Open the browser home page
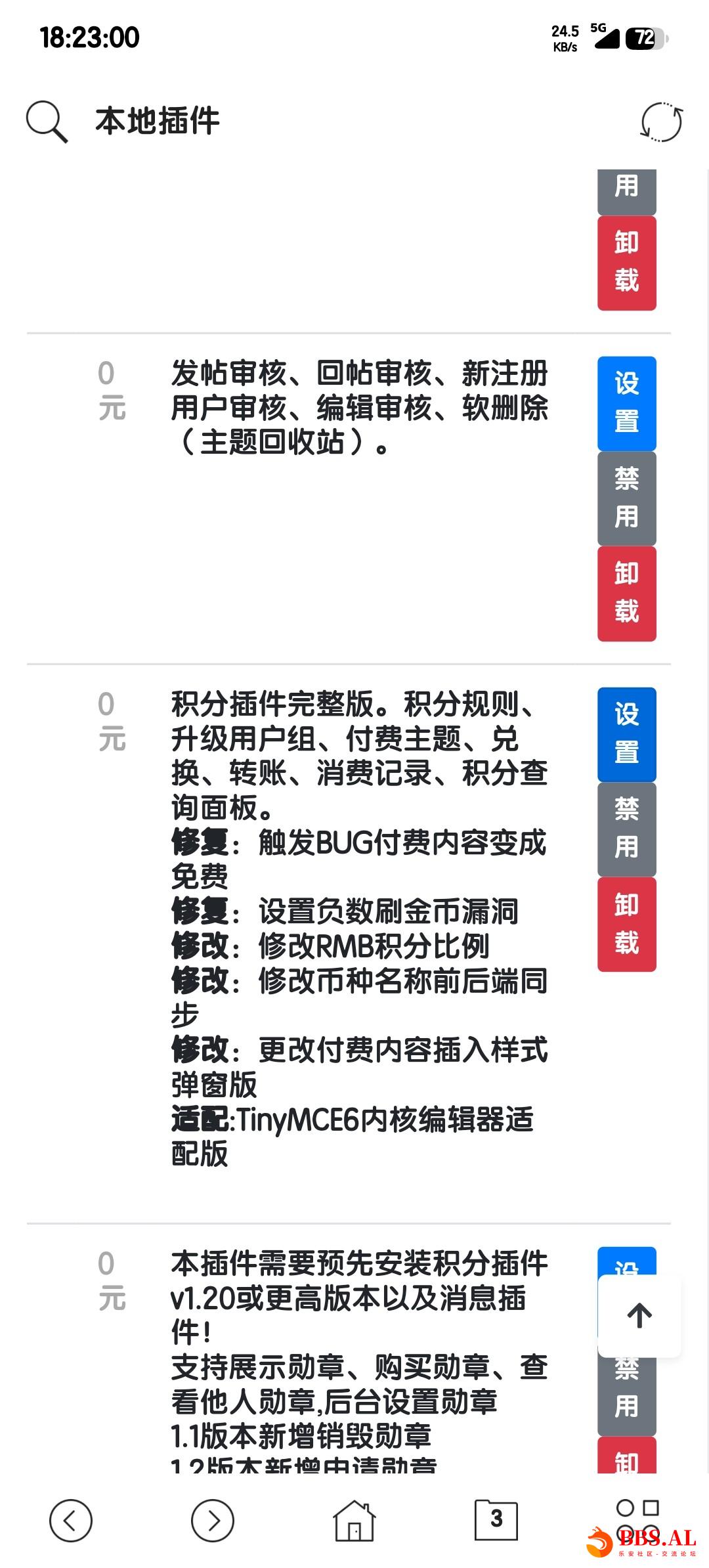709x1568 pixels. pyautogui.click(x=354, y=1521)
